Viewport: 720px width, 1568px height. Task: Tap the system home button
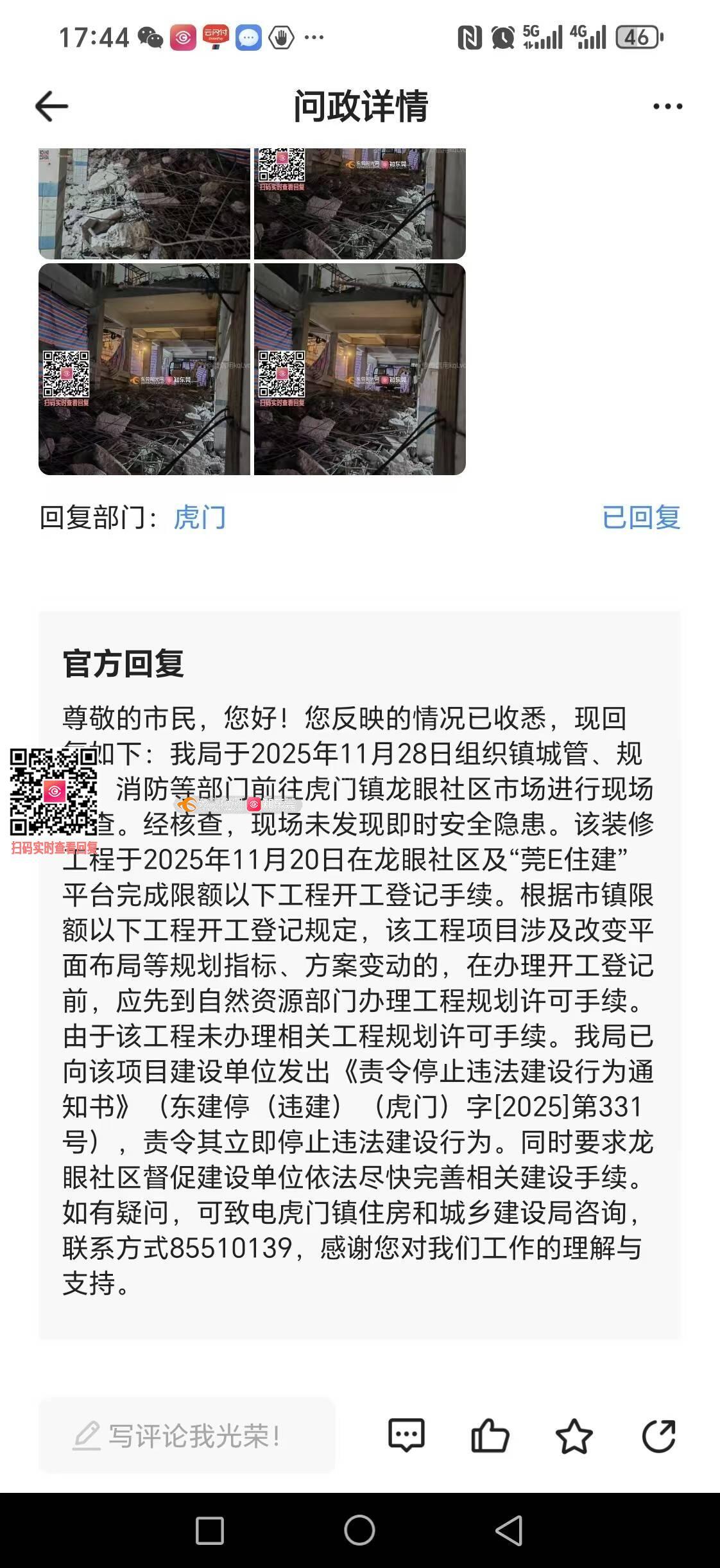(359, 1531)
